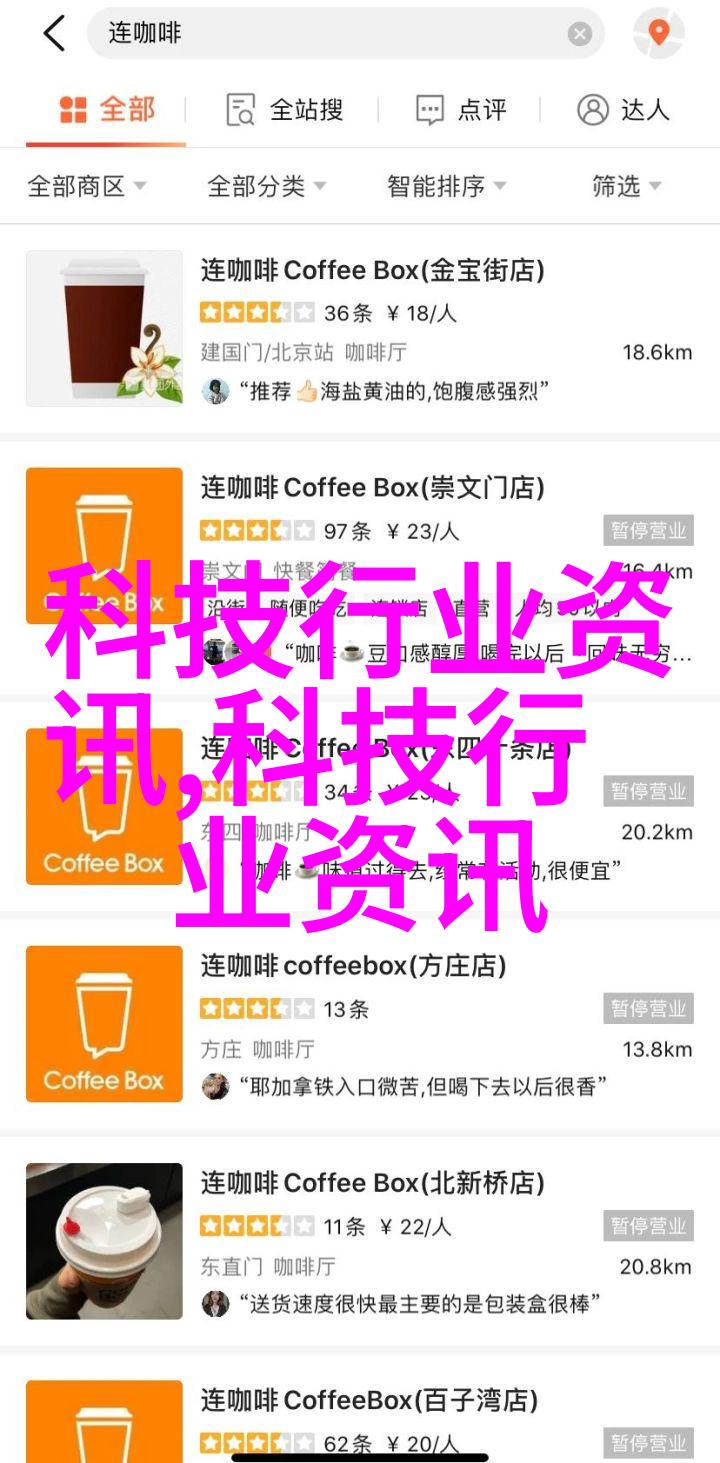Viewport: 720px width, 1463px height.
Task: Open 连咖啡 Coffee Box(崇文门店)
Action: click(372, 488)
